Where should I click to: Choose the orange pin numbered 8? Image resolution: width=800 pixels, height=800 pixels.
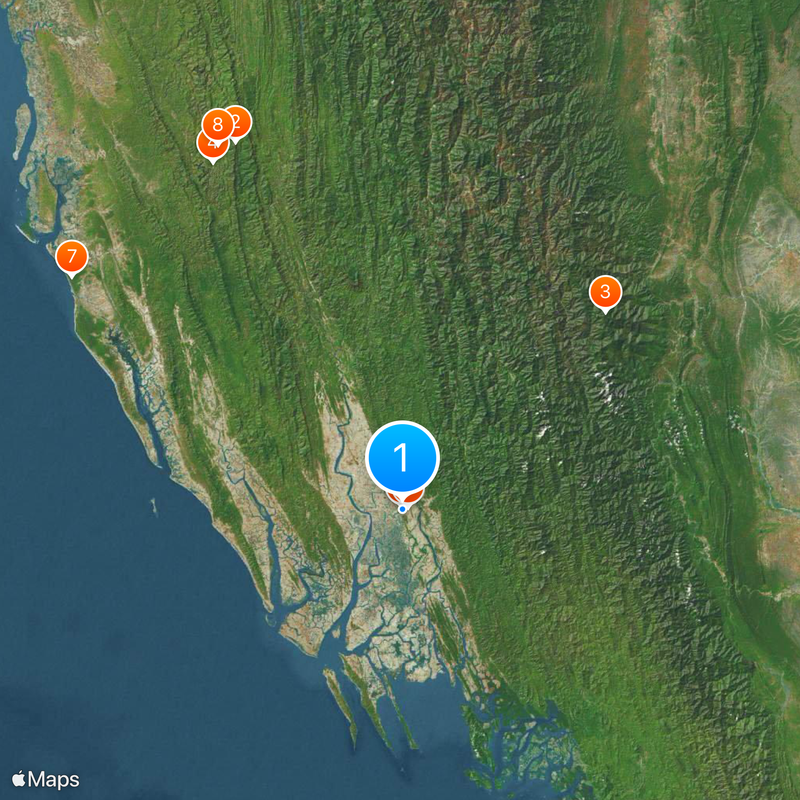tap(217, 126)
